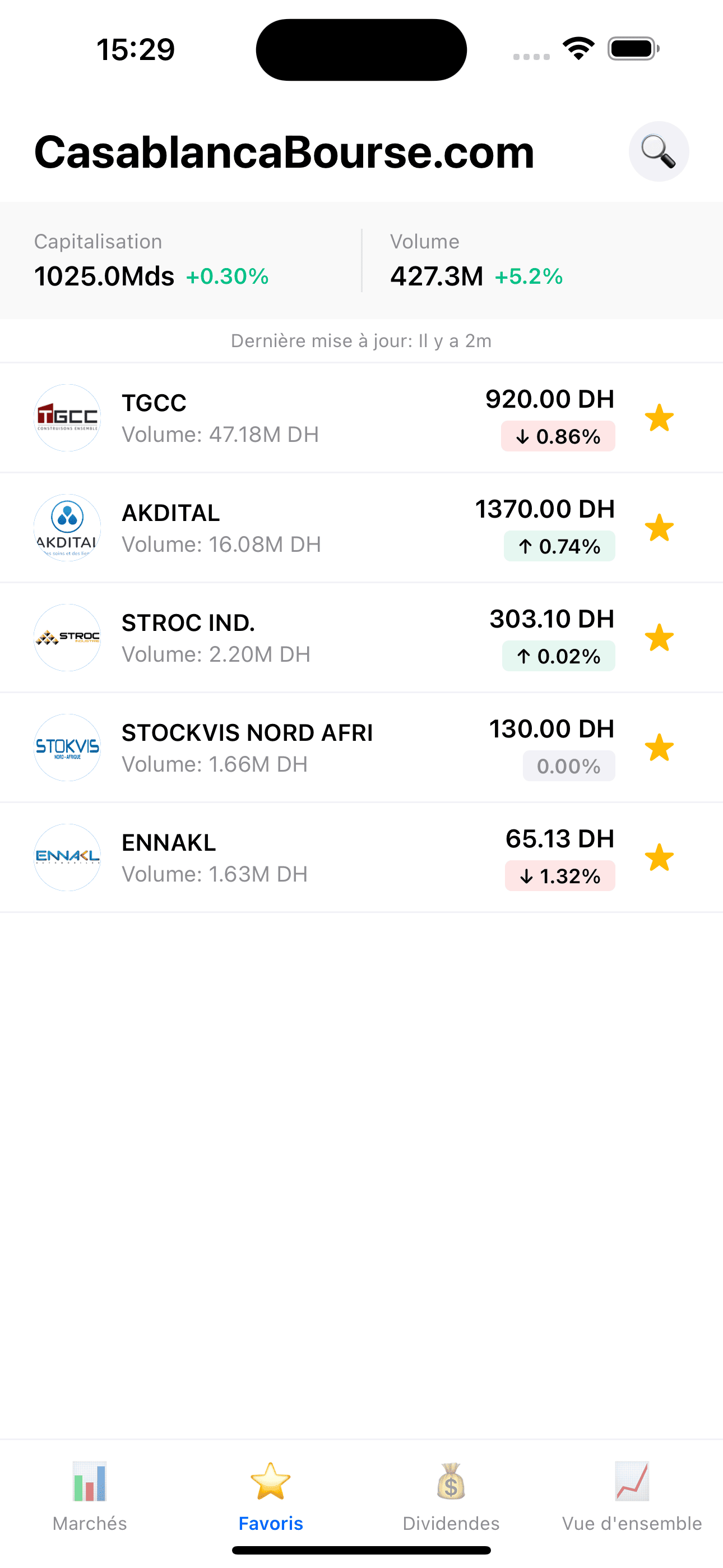Toggle AKDITAL favorite star off

tap(660, 527)
